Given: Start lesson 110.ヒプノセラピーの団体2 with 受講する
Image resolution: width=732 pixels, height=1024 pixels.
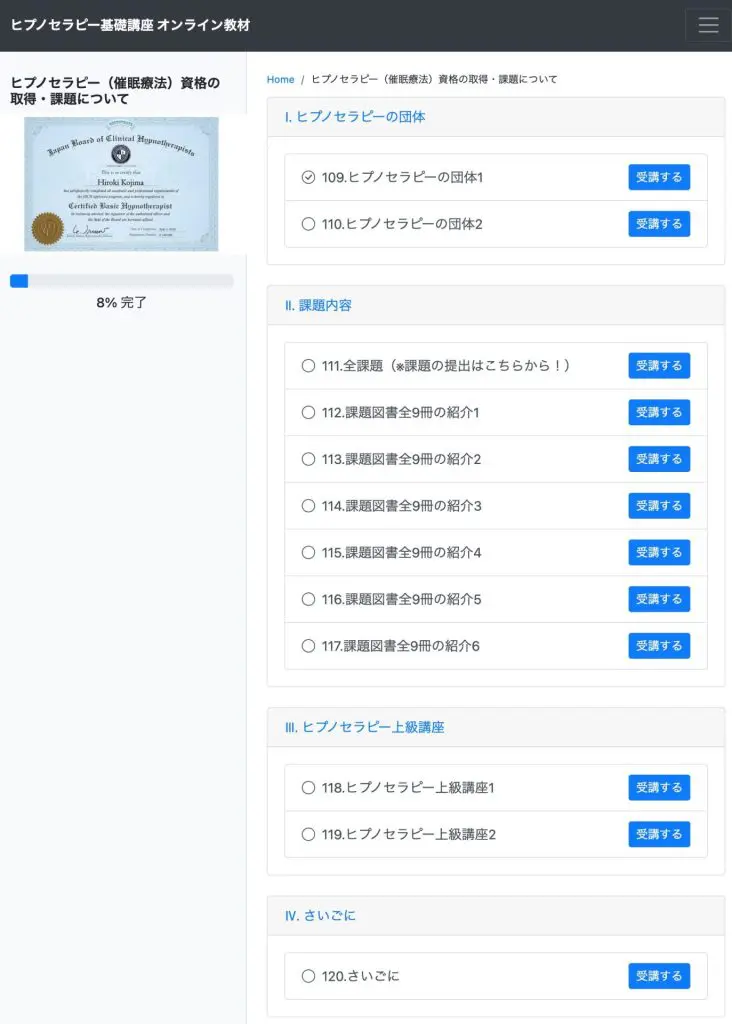Looking at the screenshot, I should tap(659, 224).
